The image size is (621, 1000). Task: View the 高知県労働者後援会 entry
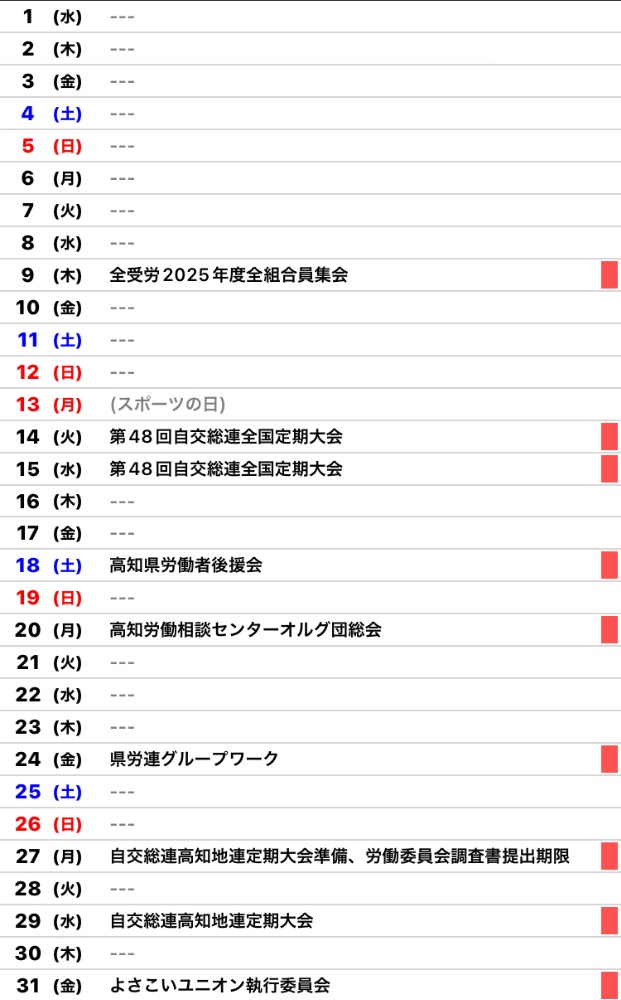click(x=186, y=565)
